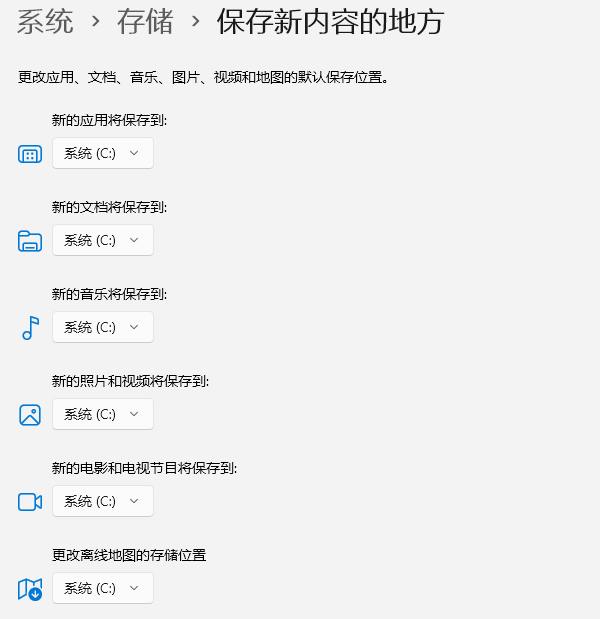Viewport: 600px width, 619px height.
Task: Open dropdown for 更改离线地图的存储位置
Action: coord(103,588)
